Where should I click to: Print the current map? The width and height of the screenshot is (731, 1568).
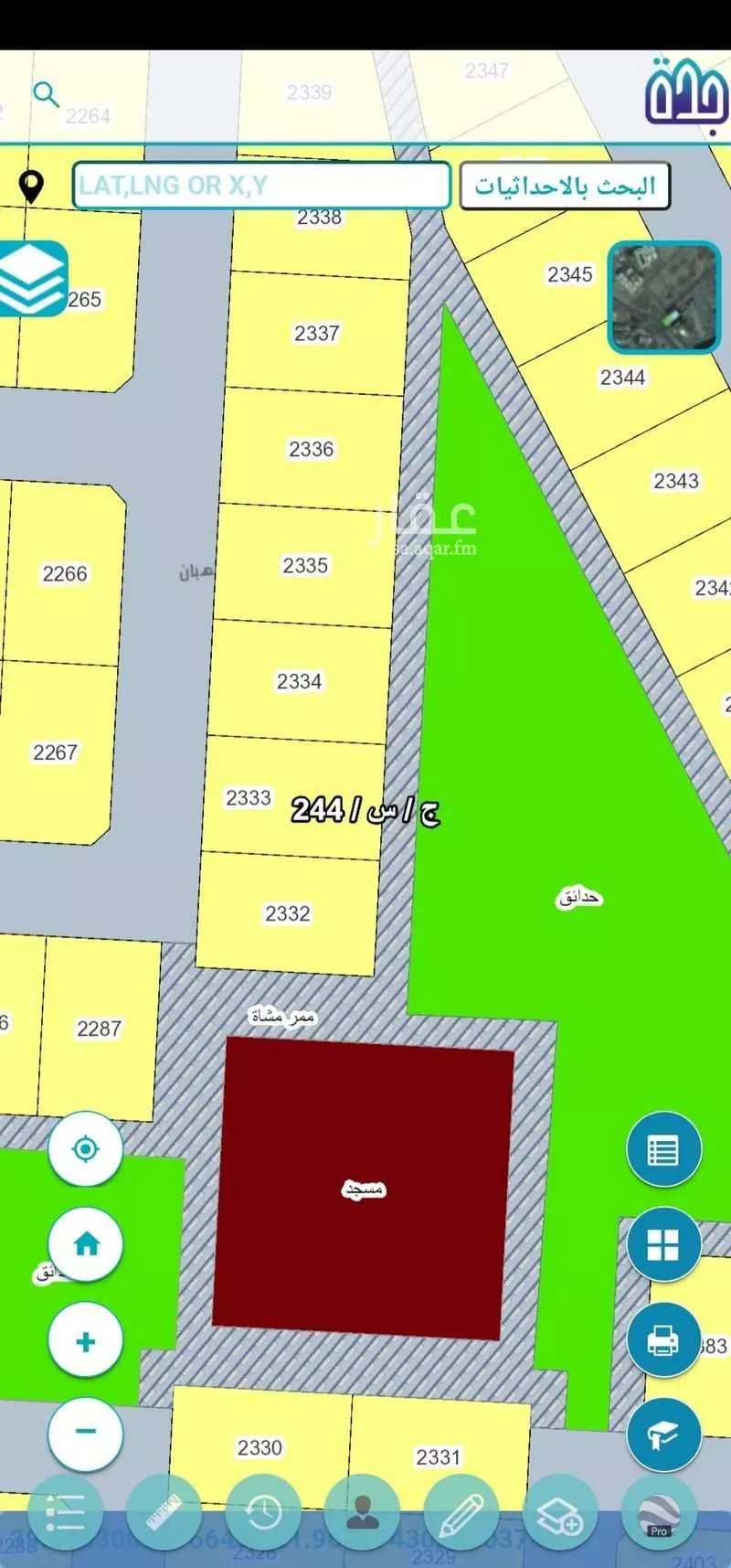663,1340
